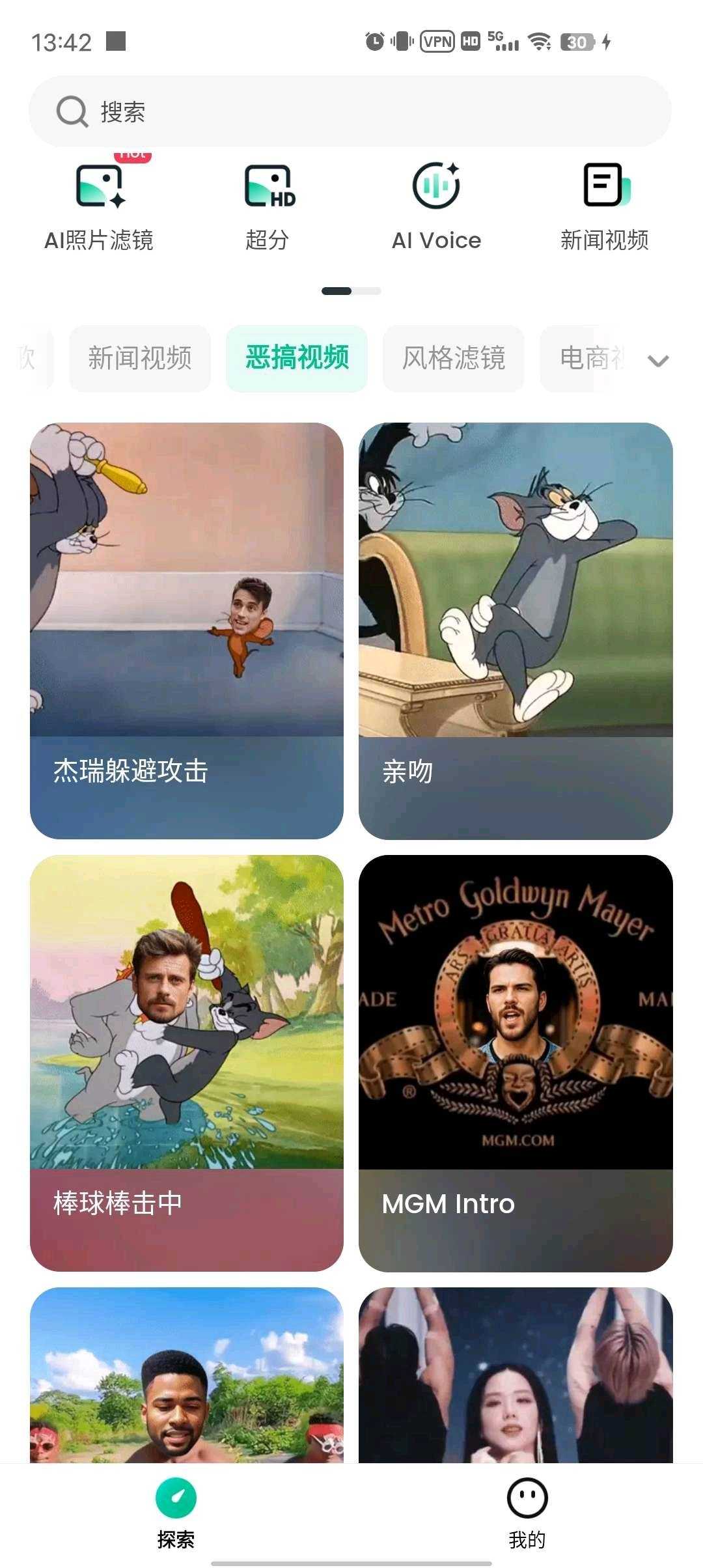Tap the search magnifier icon
Screen dimensions: 703x1568
click(x=72, y=111)
